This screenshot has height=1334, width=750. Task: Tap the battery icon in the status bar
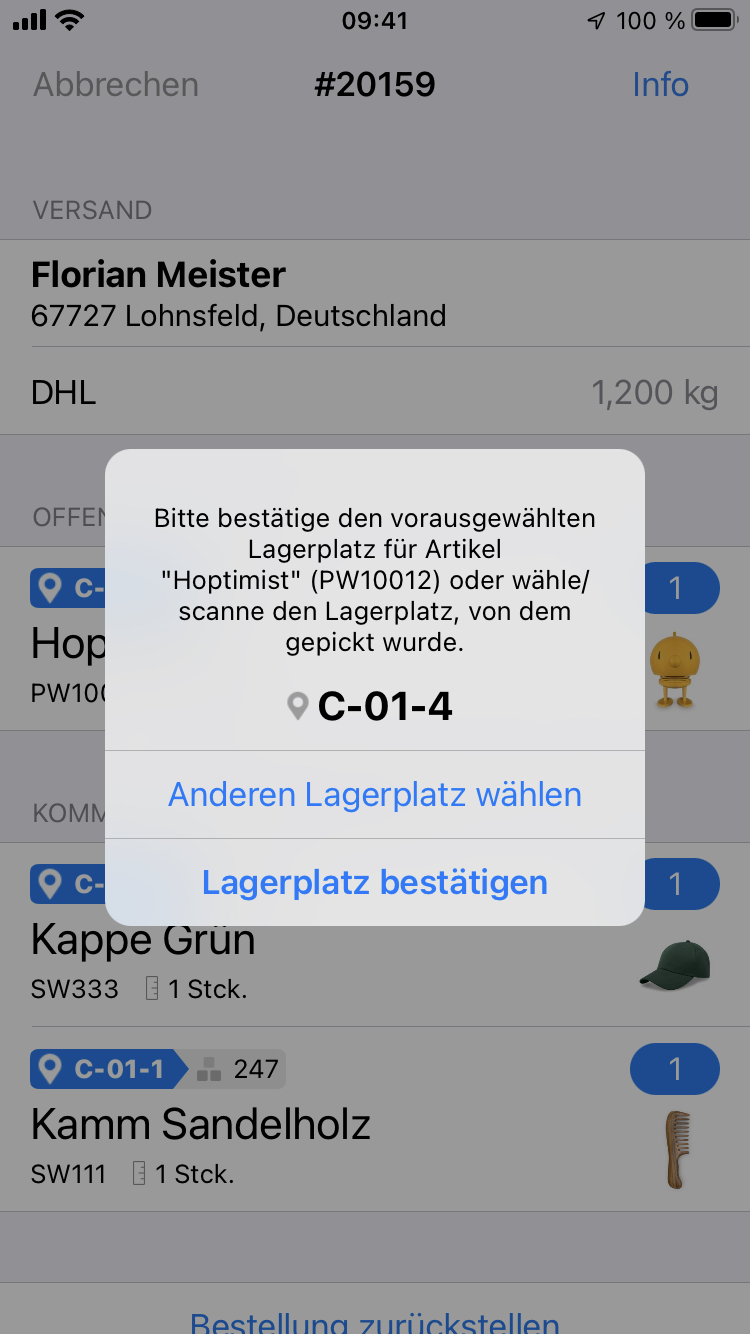(714, 18)
